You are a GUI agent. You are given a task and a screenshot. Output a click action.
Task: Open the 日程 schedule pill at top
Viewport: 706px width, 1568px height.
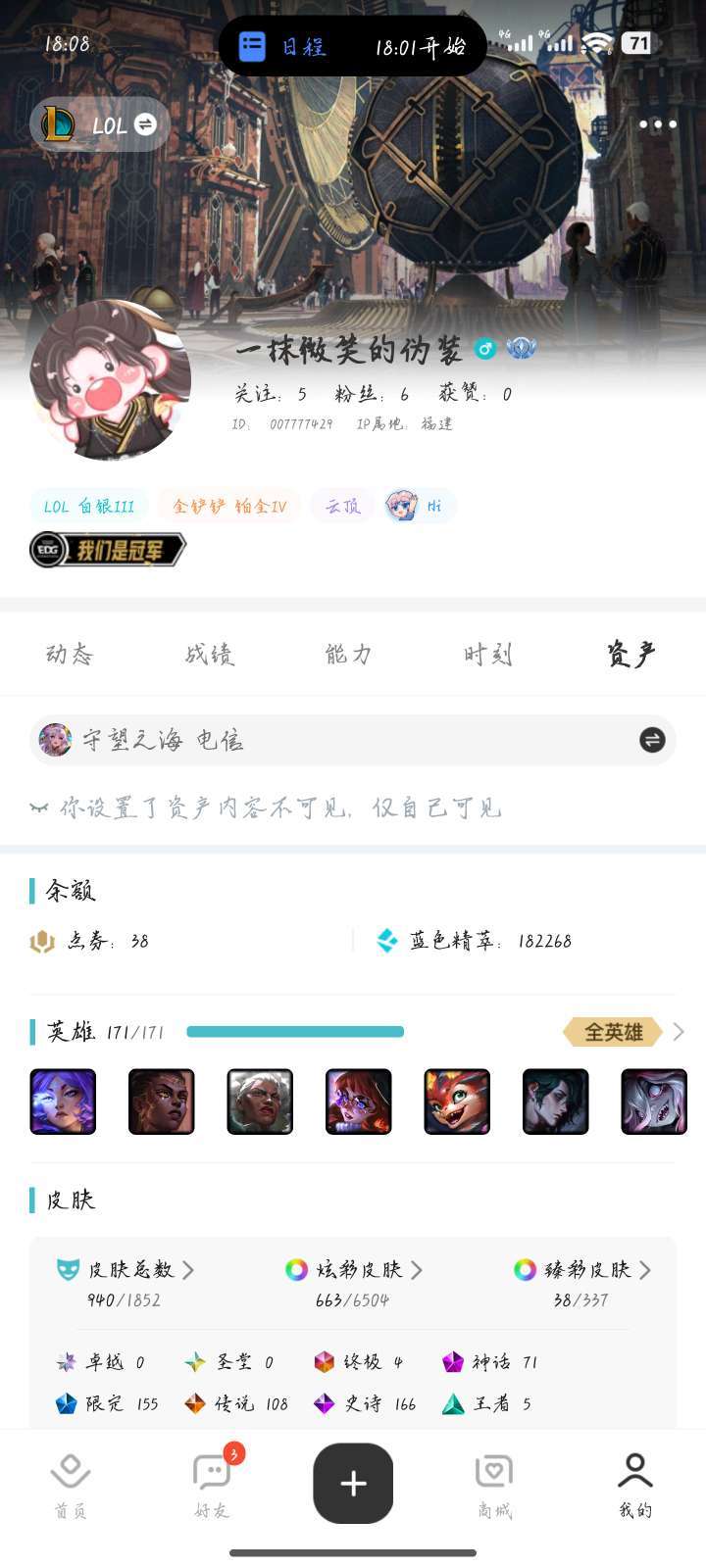click(x=352, y=46)
